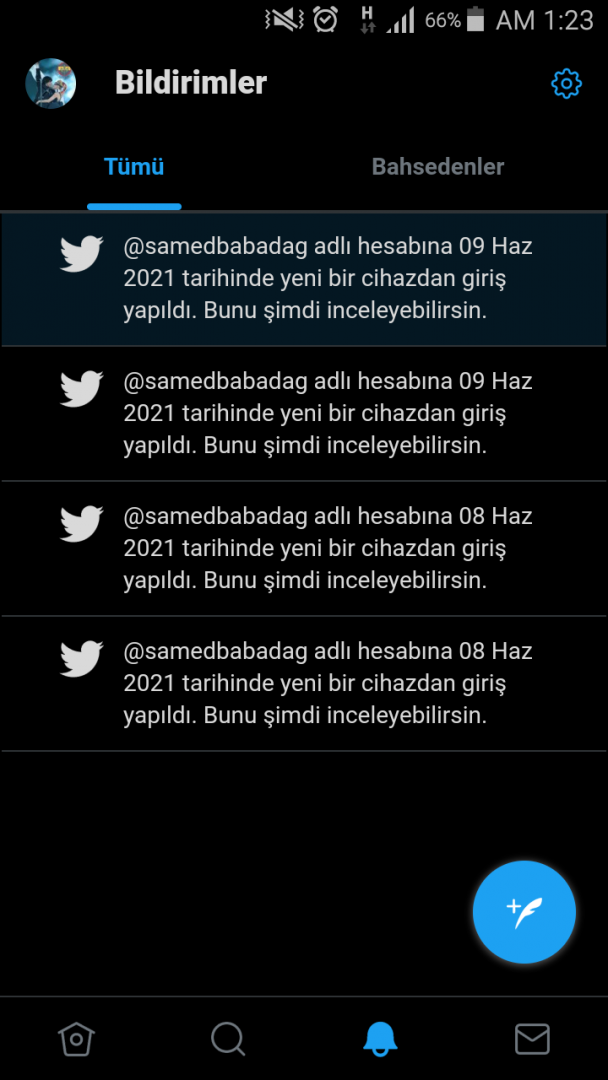Go to the home timeline tab
Image resolution: width=608 pixels, height=1080 pixels.
pyautogui.click(x=76, y=1040)
